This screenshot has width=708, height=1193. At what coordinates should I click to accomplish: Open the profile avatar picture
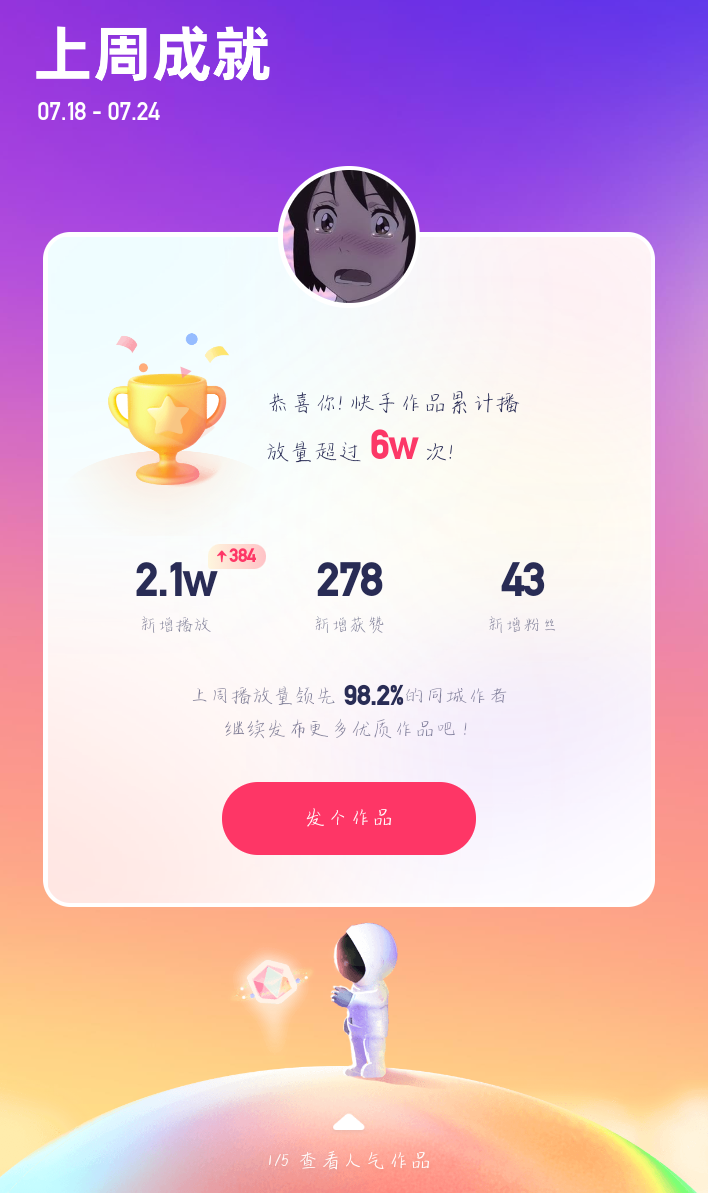coord(349,236)
